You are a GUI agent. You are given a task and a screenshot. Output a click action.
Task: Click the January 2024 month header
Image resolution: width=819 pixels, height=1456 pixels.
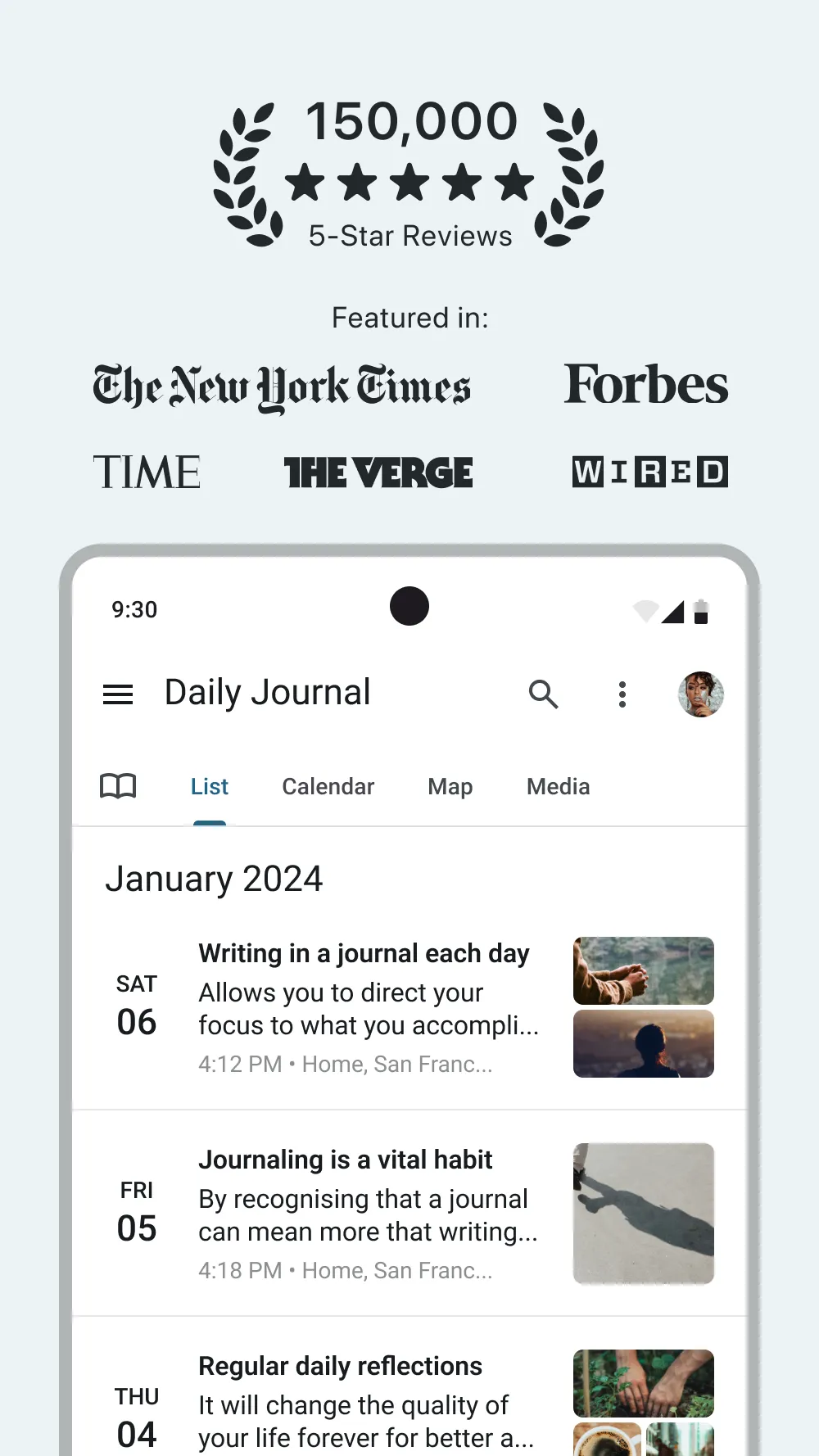pyautogui.click(x=215, y=878)
